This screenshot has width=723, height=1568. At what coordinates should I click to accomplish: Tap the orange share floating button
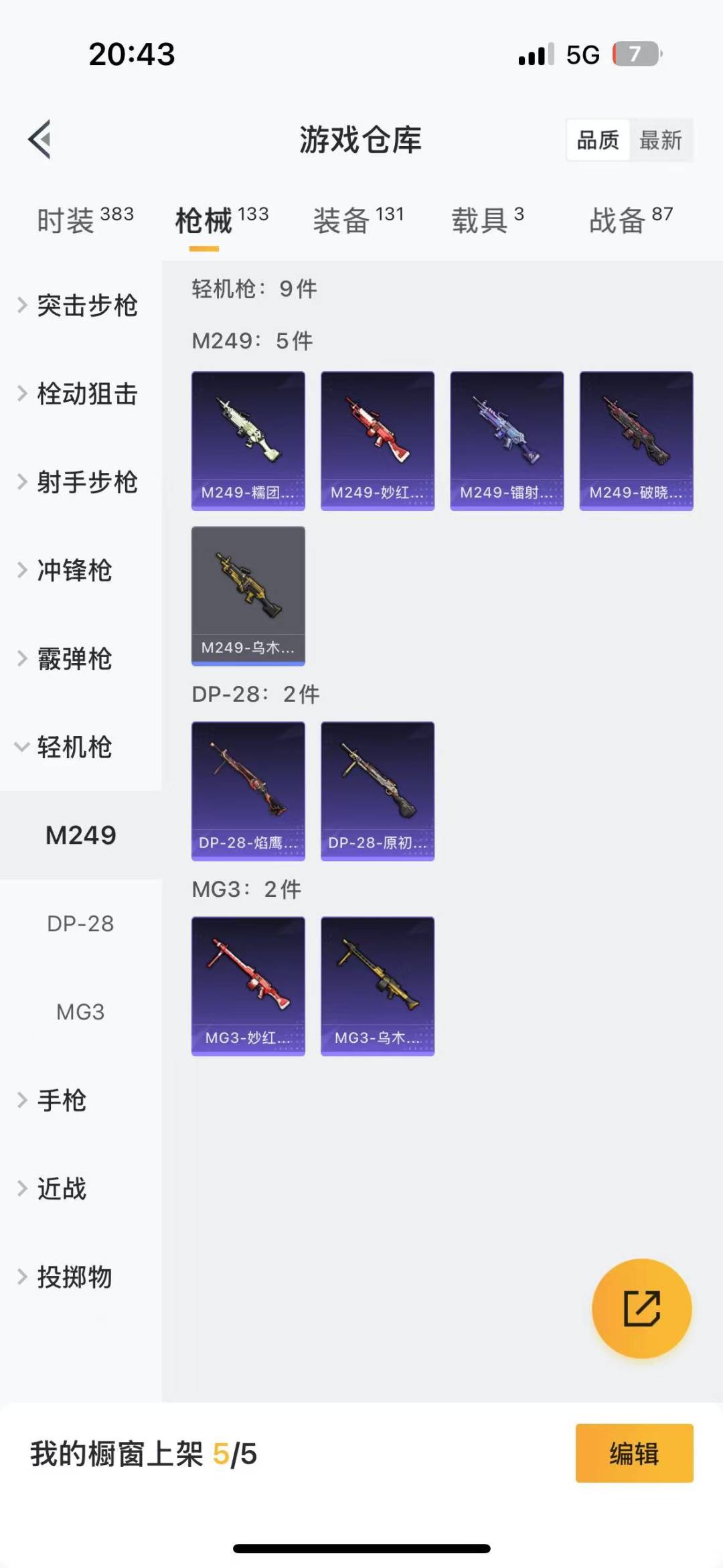pos(641,1308)
